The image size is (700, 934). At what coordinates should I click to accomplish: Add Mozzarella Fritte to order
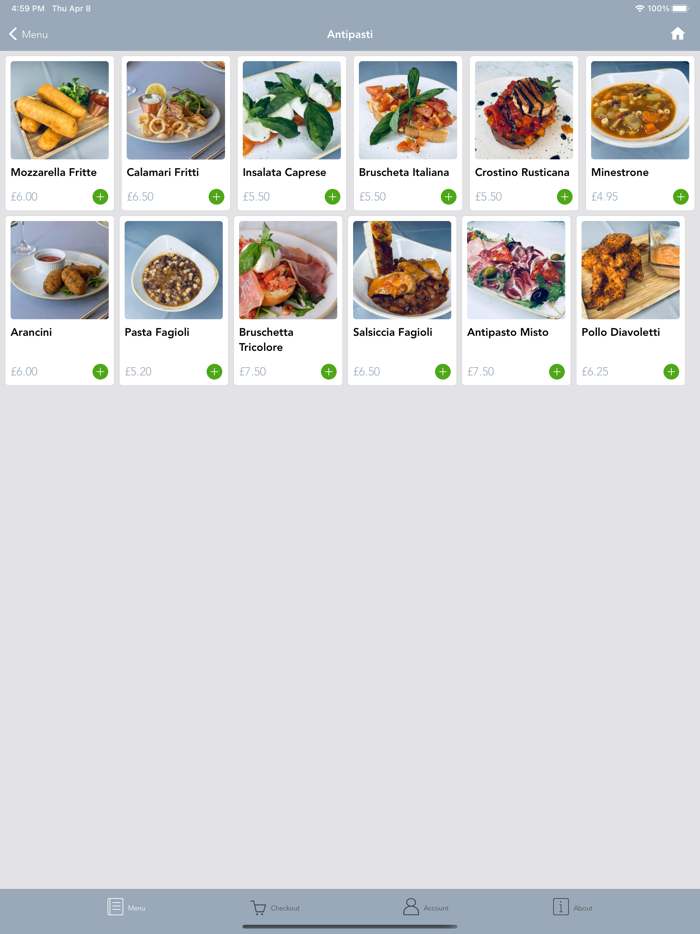(100, 197)
